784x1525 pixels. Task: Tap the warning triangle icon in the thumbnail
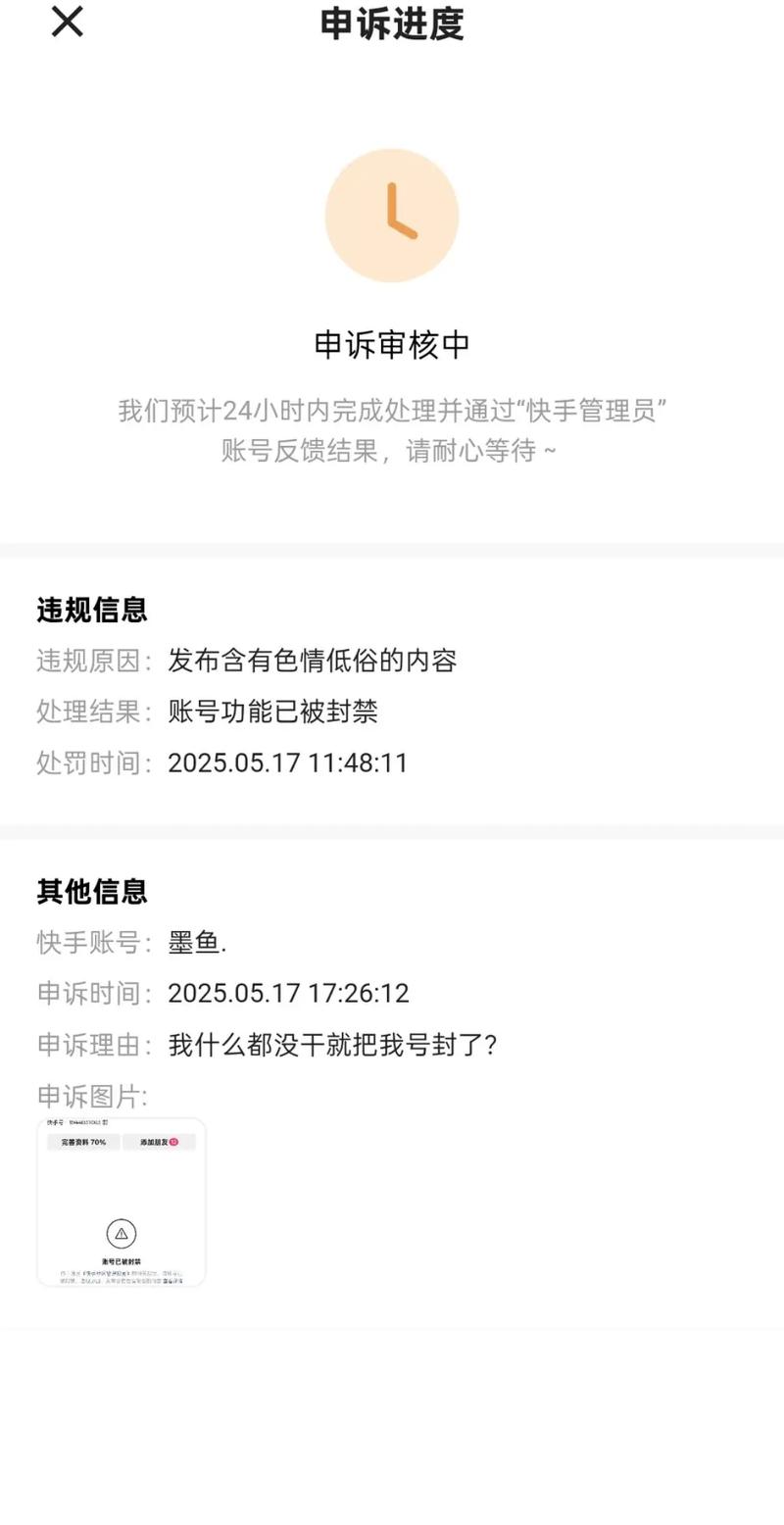pyautogui.click(x=122, y=1233)
